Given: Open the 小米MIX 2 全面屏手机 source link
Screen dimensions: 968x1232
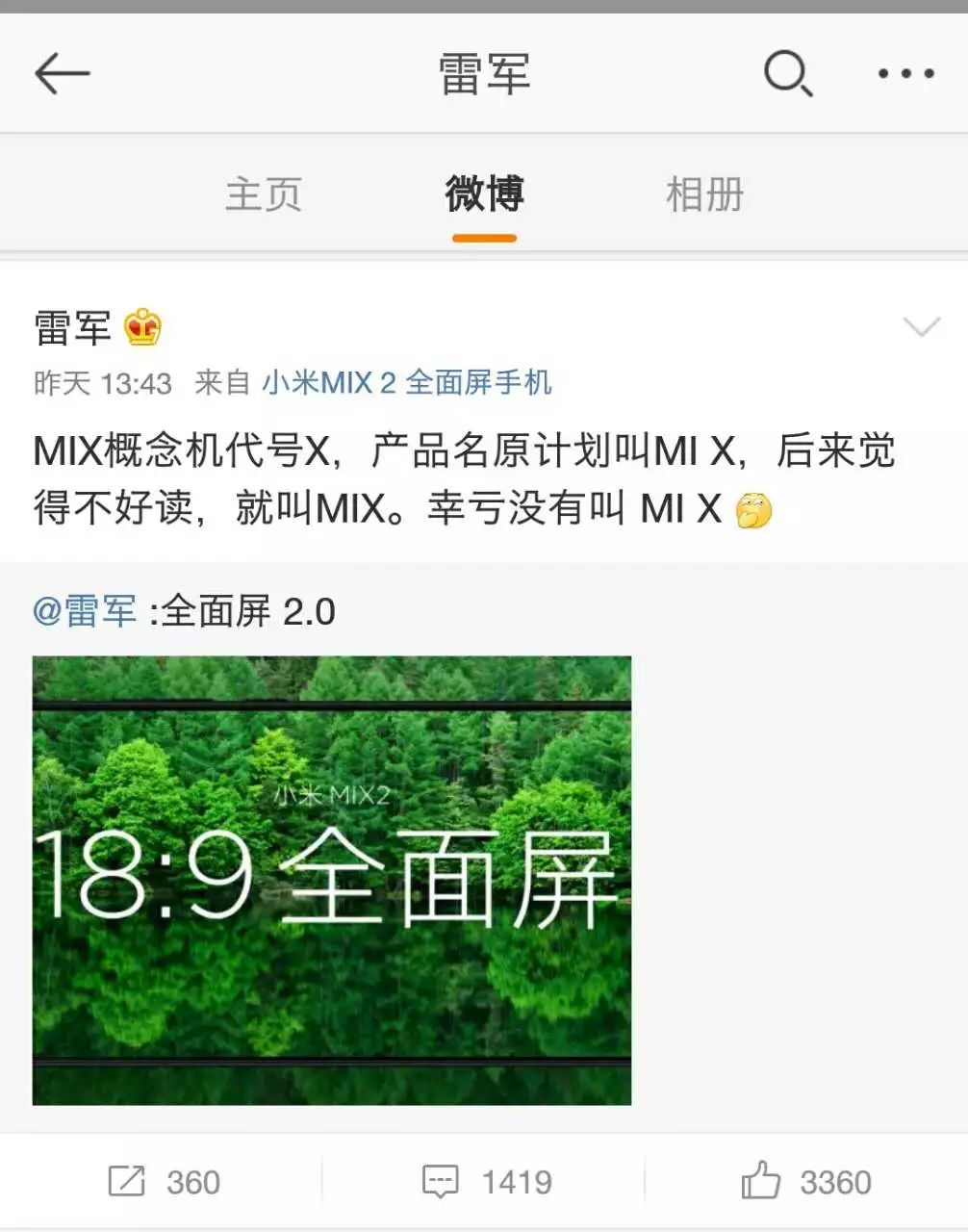Looking at the screenshot, I should 407,383.
